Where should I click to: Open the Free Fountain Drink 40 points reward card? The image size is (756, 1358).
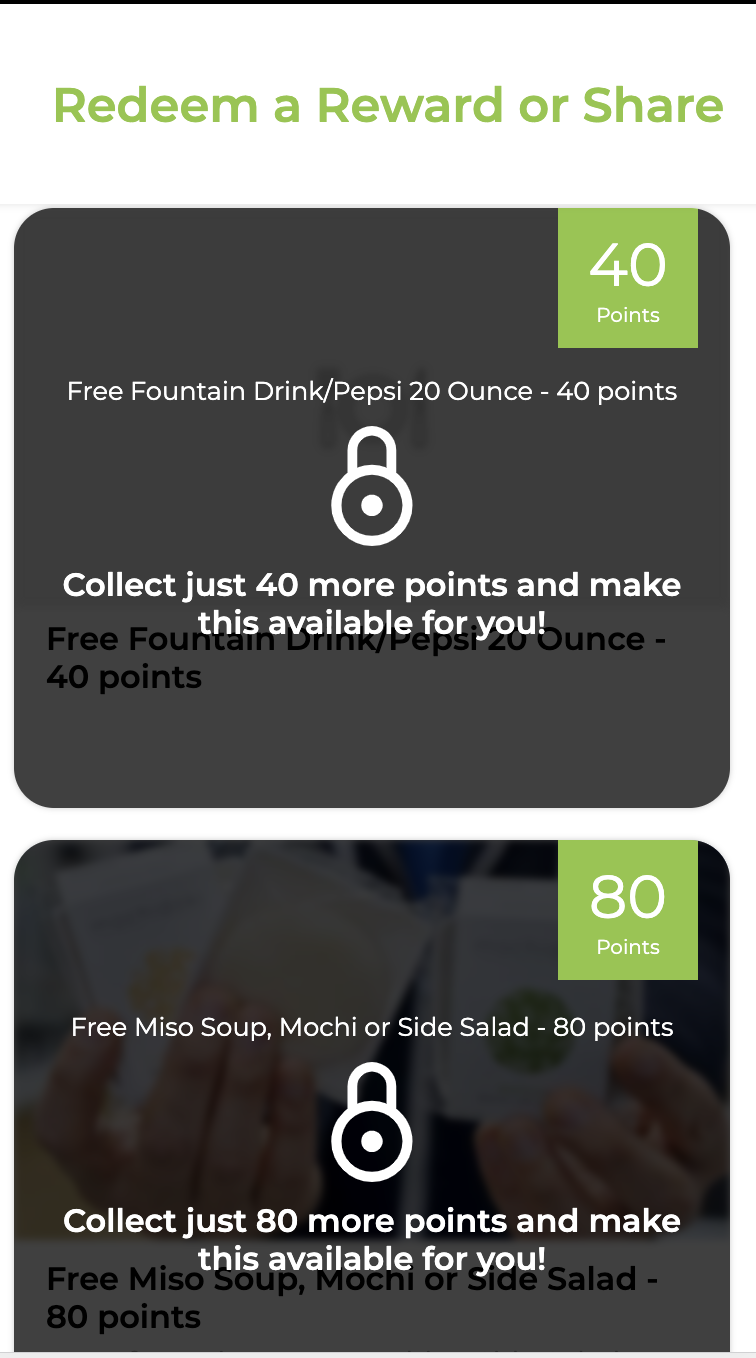(x=372, y=507)
